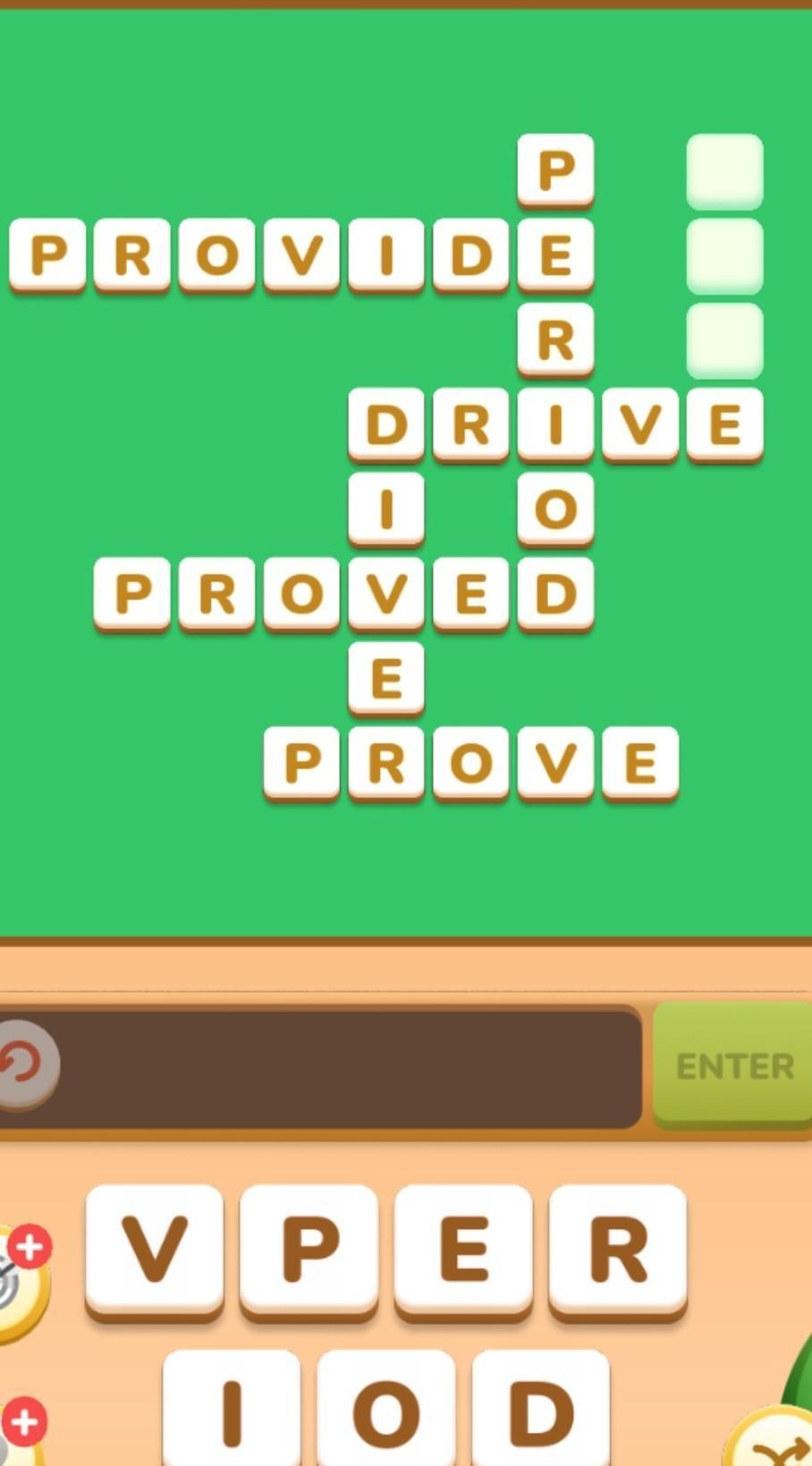Screen dimensions: 812x1466
Task: Add the letter O tile
Action: [x=386, y=1409]
